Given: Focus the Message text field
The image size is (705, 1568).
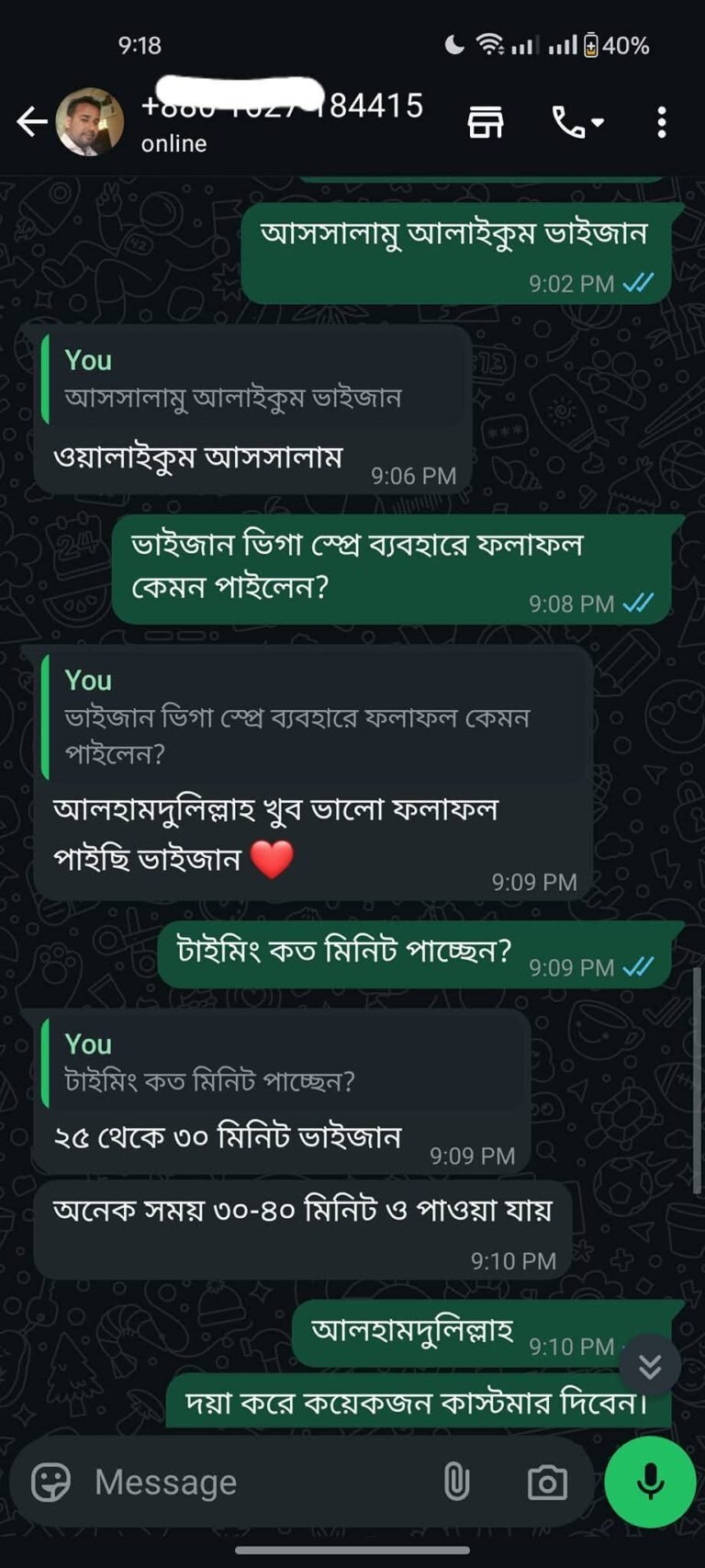Looking at the screenshot, I should click(257, 1482).
